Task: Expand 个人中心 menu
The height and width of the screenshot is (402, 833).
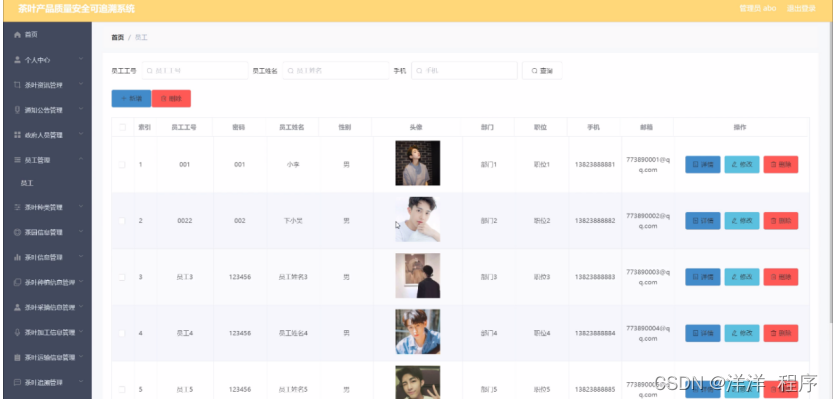Action: [x=37, y=60]
